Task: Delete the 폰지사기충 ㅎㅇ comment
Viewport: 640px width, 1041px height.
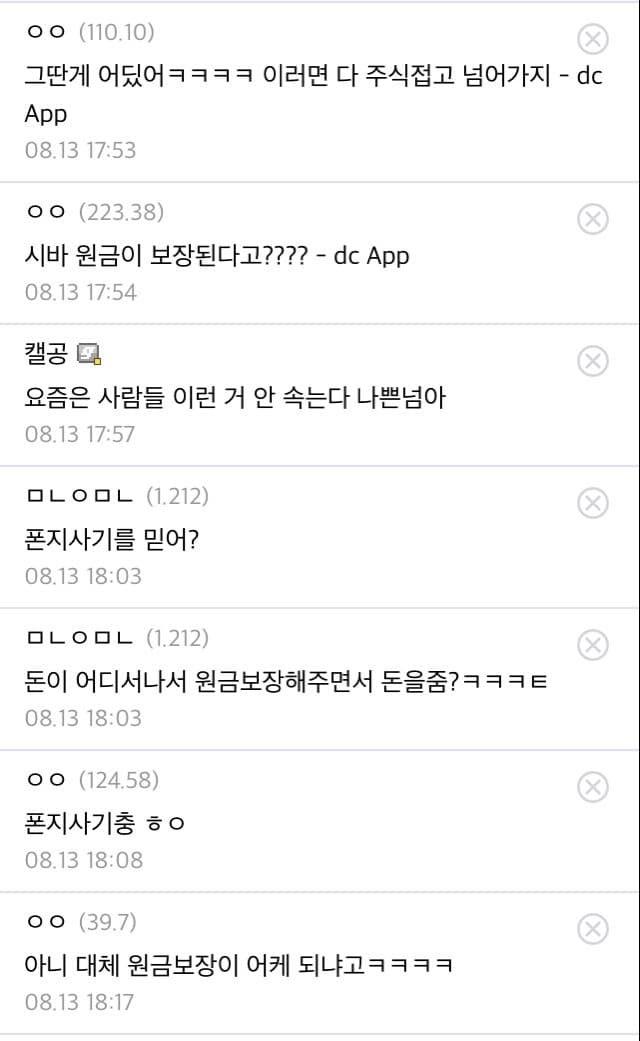Action: pyautogui.click(x=593, y=787)
